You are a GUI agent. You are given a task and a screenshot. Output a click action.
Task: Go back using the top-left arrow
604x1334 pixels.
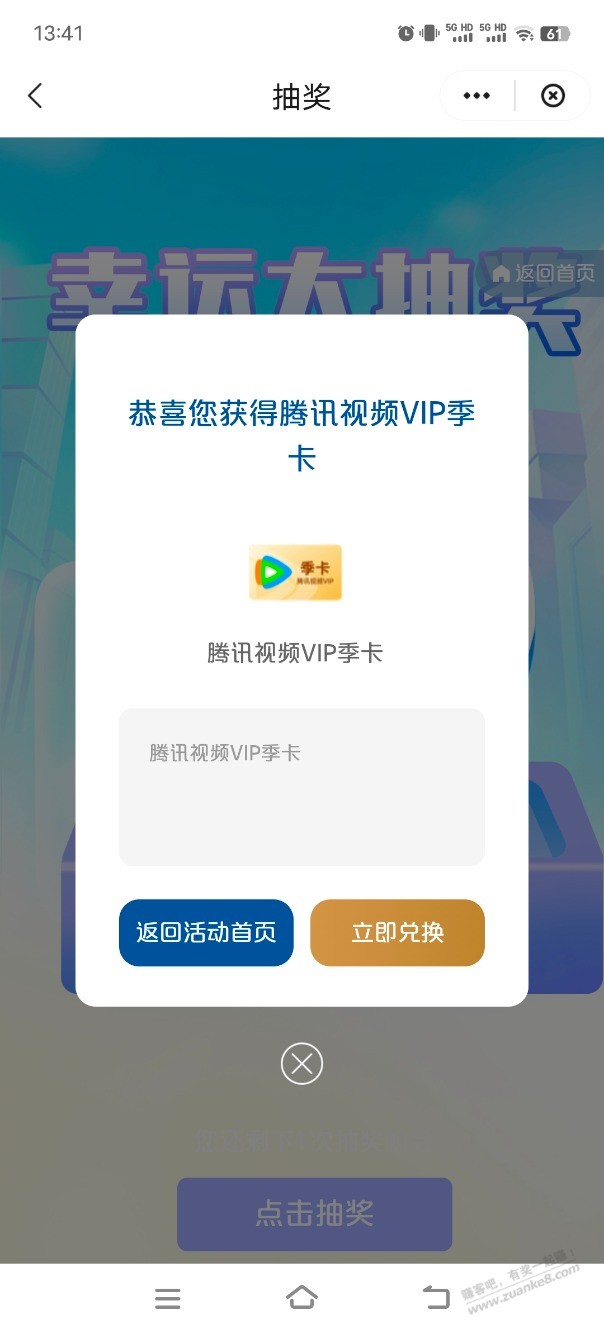pyautogui.click(x=36, y=96)
